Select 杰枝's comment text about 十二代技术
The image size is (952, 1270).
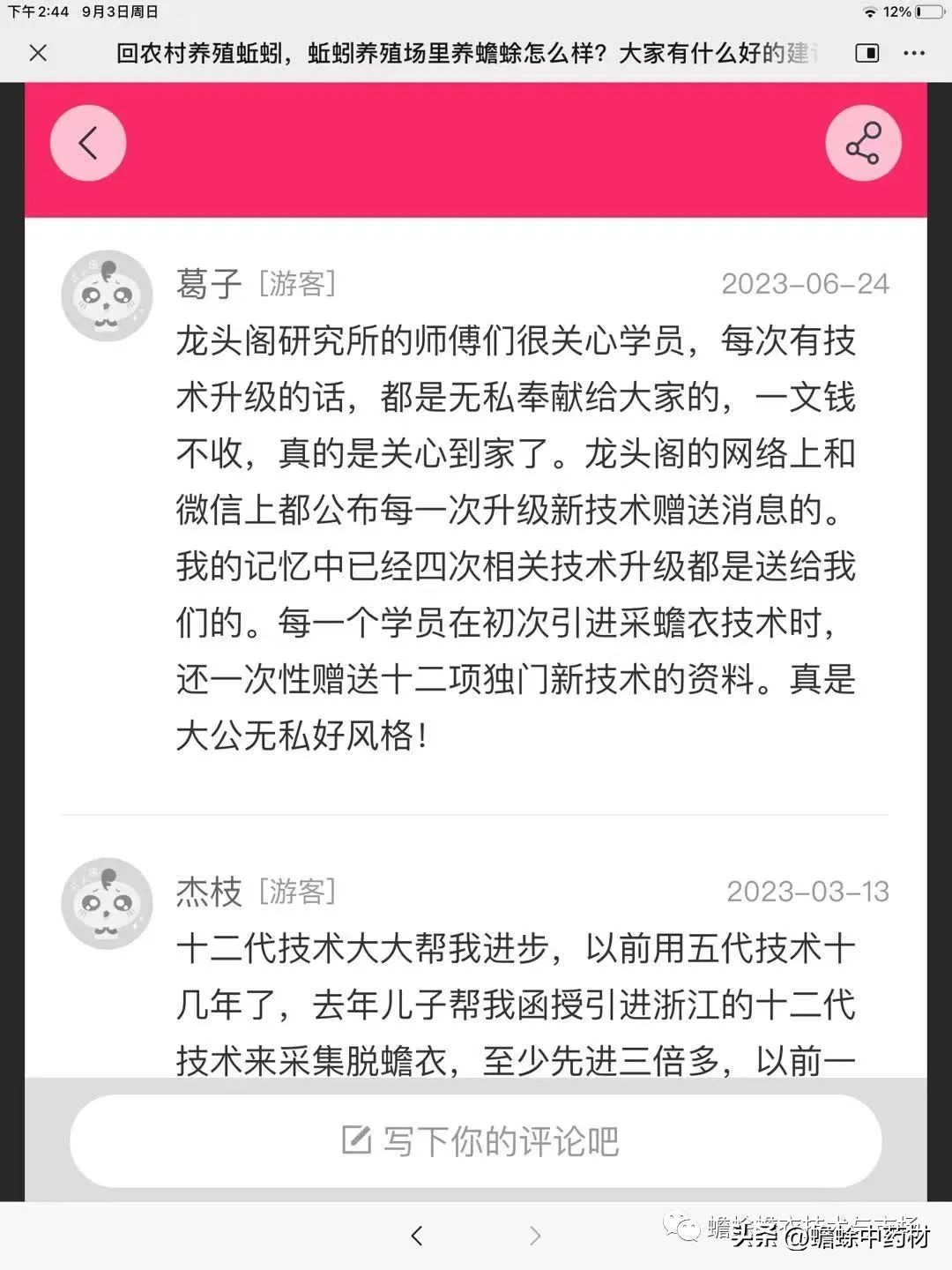(520, 1001)
